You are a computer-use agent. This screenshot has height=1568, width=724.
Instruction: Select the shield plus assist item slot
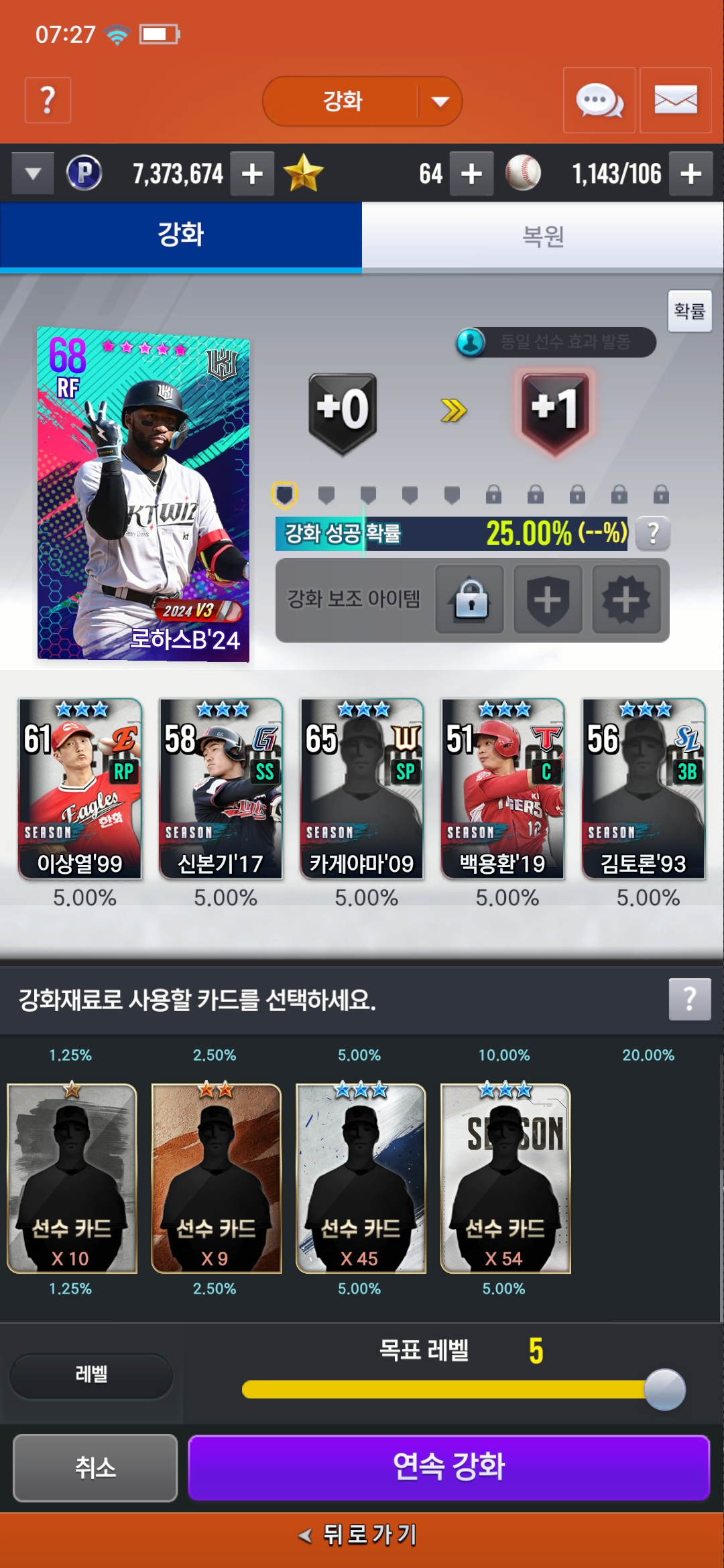[x=548, y=599]
